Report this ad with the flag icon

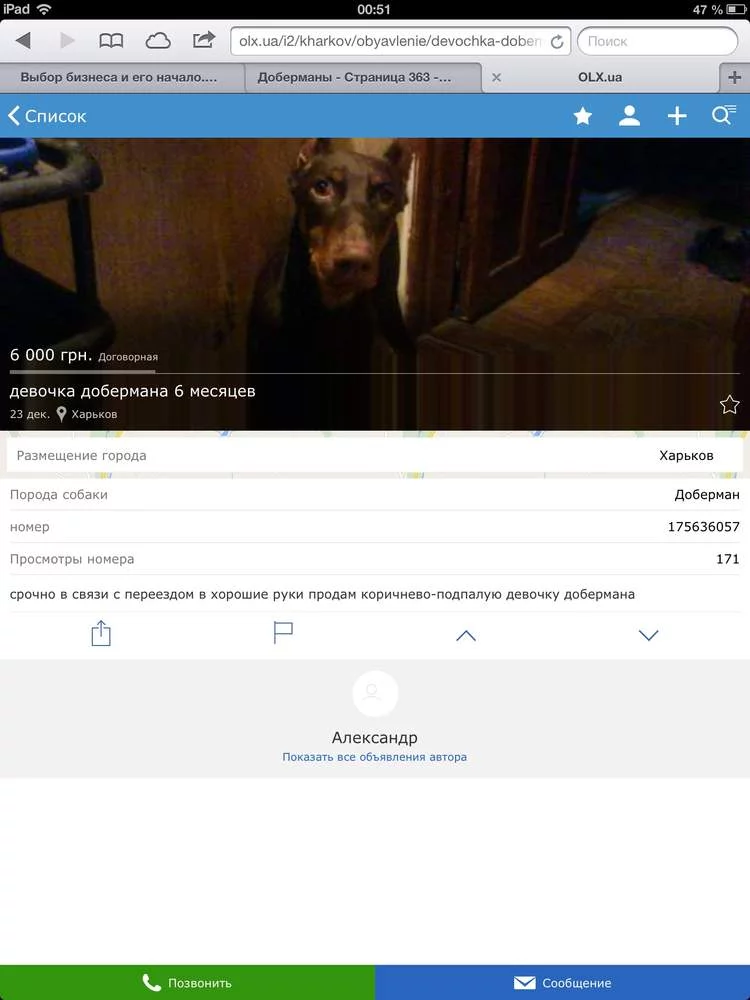(x=283, y=634)
